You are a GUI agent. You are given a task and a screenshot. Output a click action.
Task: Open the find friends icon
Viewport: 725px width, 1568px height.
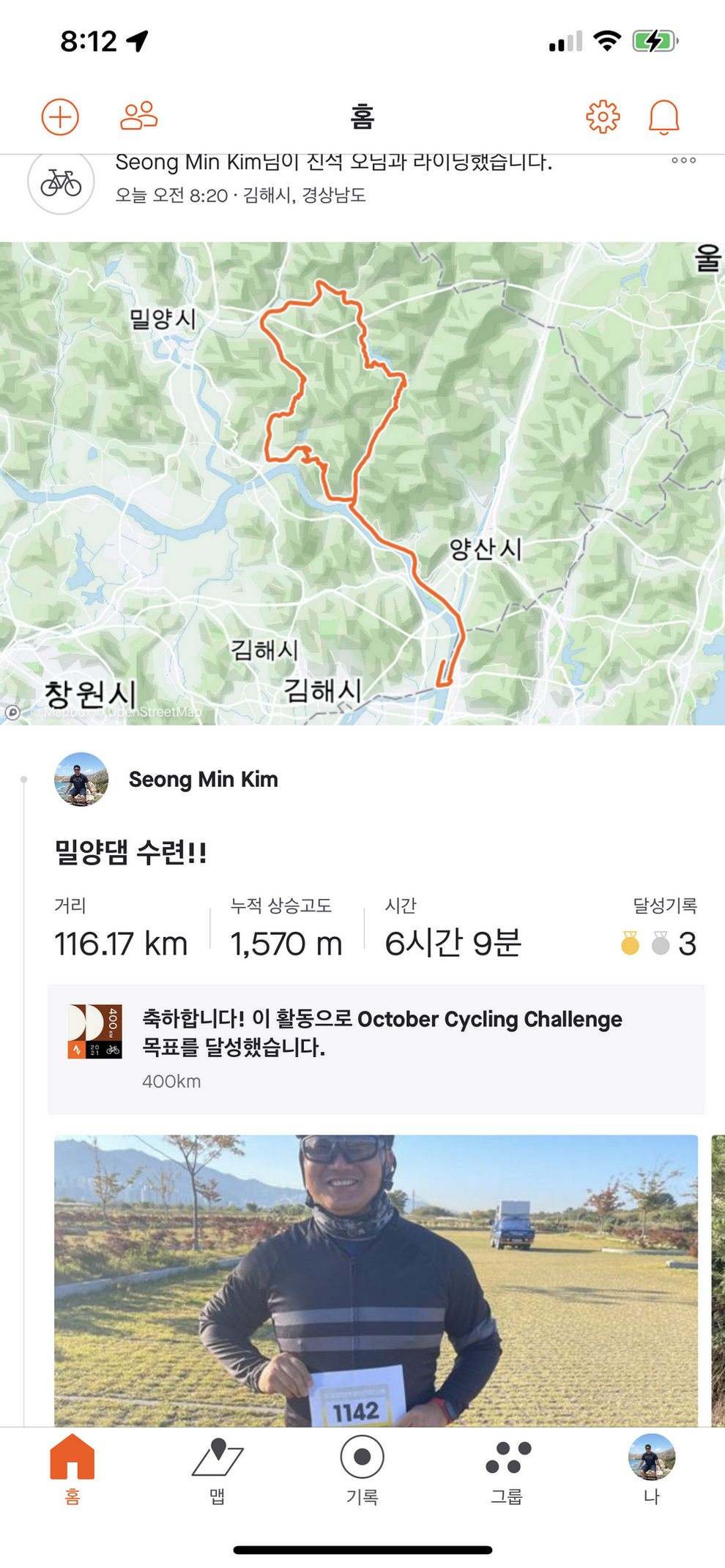[x=138, y=116]
